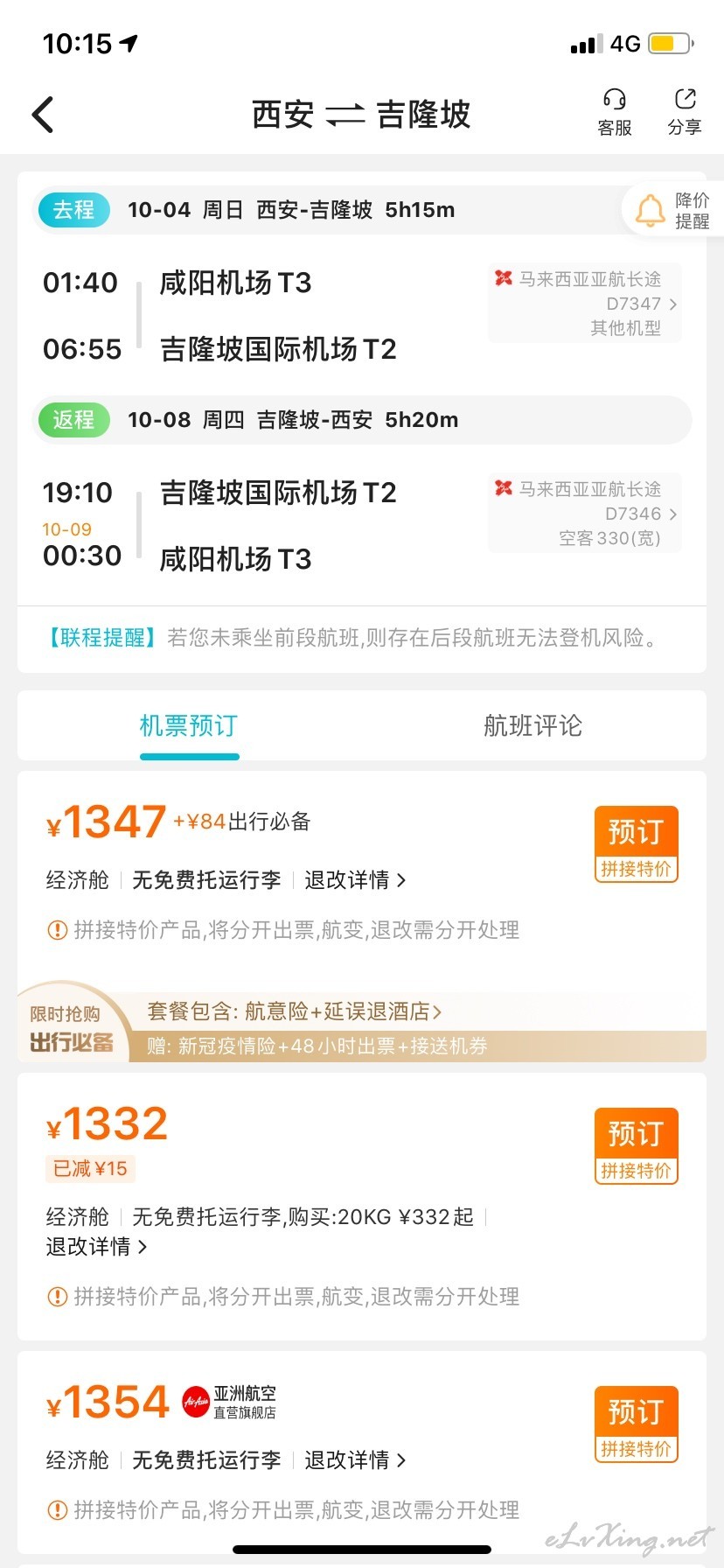Open 退改详情 for the ¥1347 fare

point(355,880)
